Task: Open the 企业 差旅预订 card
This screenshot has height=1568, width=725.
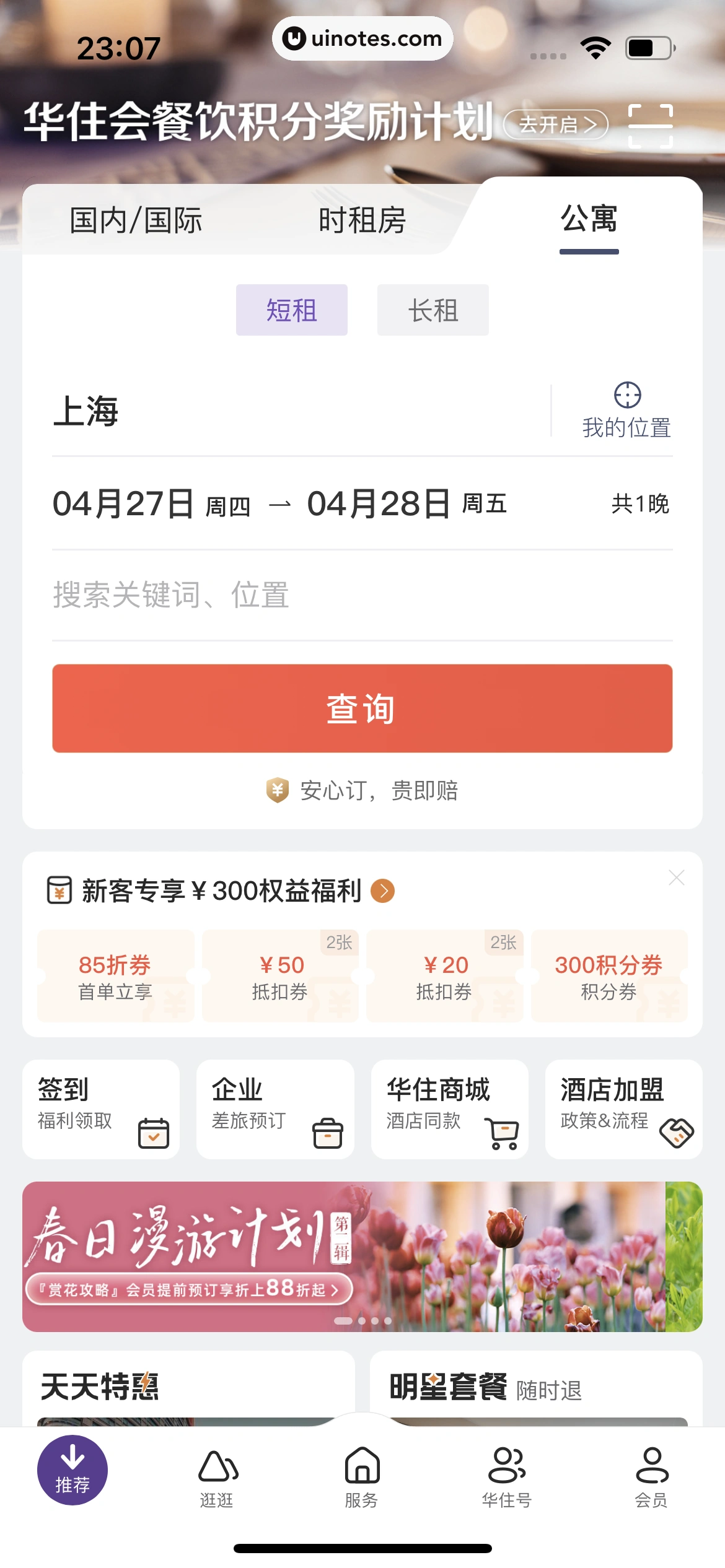Action: (x=275, y=1109)
